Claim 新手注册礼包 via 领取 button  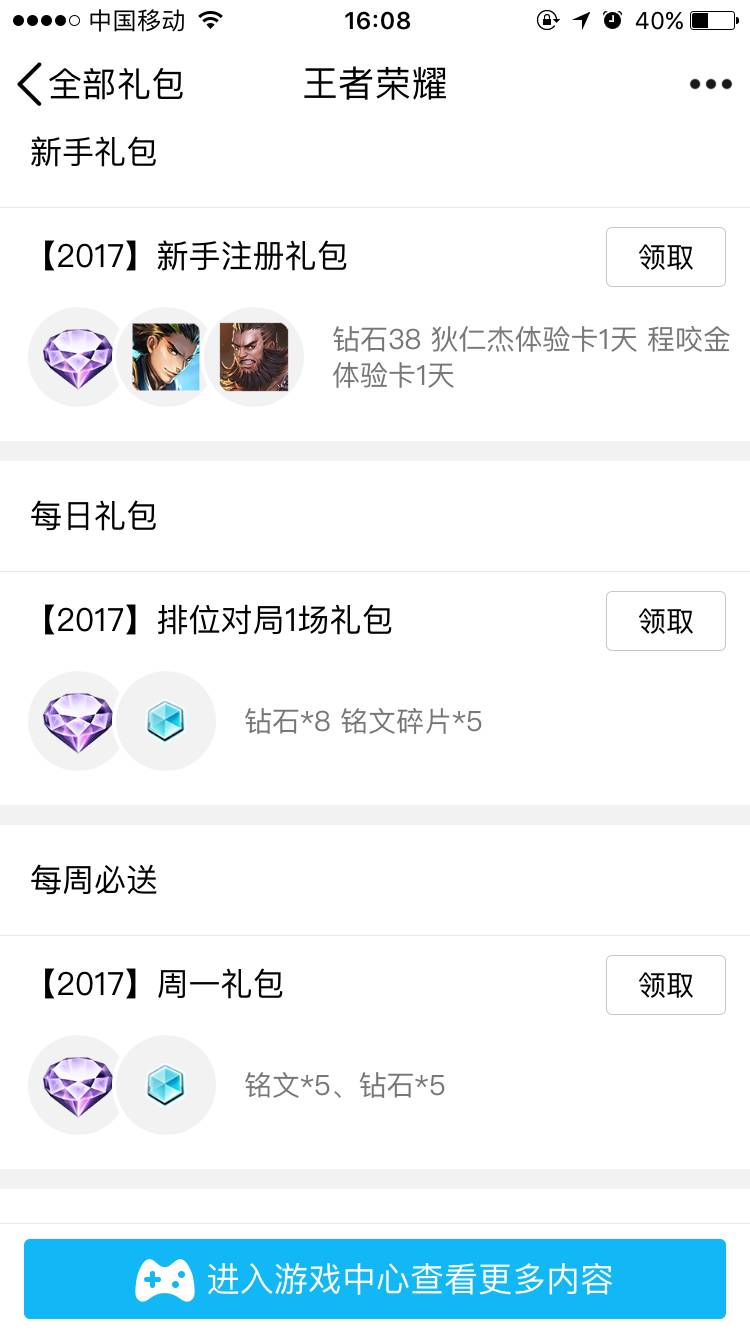(x=665, y=257)
